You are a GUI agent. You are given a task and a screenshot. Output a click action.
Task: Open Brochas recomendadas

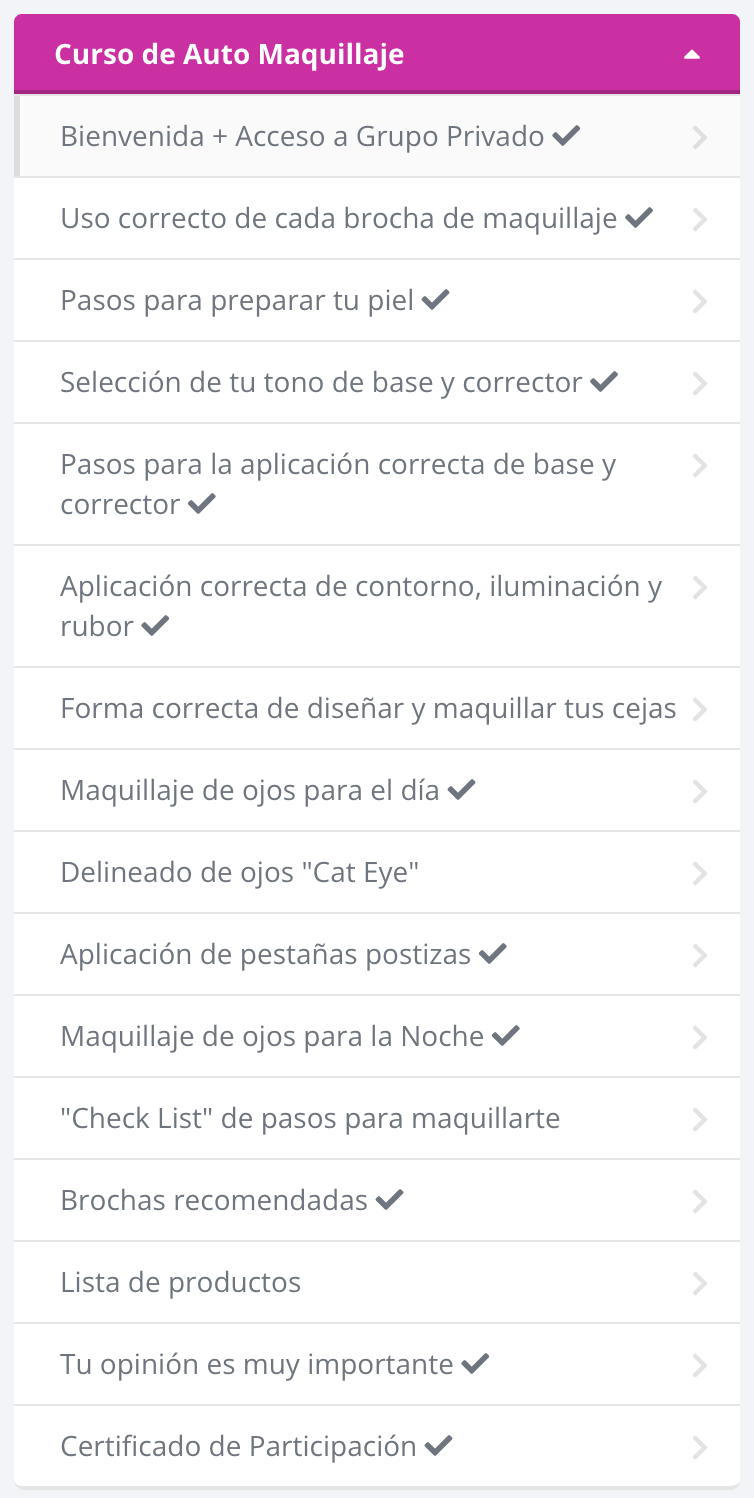click(x=377, y=1201)
